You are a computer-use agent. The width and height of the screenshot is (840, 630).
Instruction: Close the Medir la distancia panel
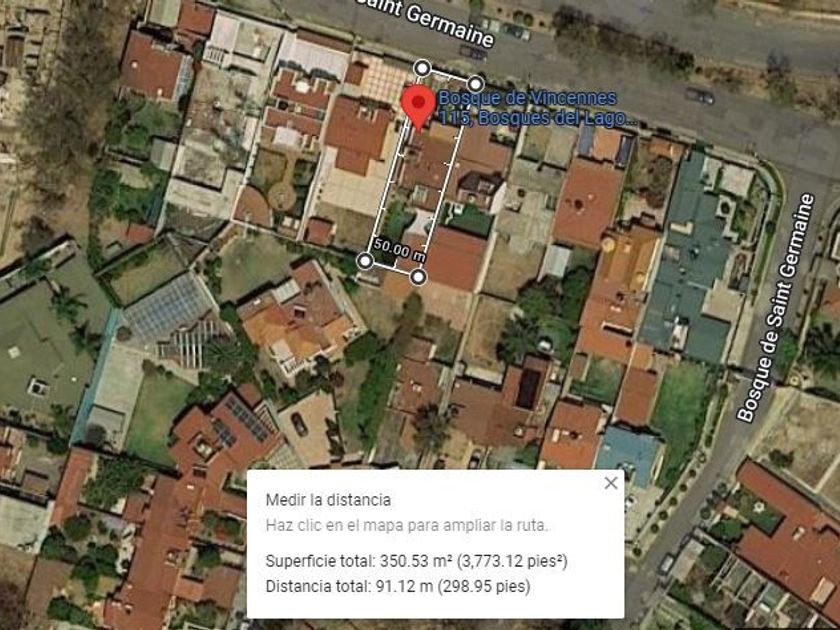(x=611, y=483)
